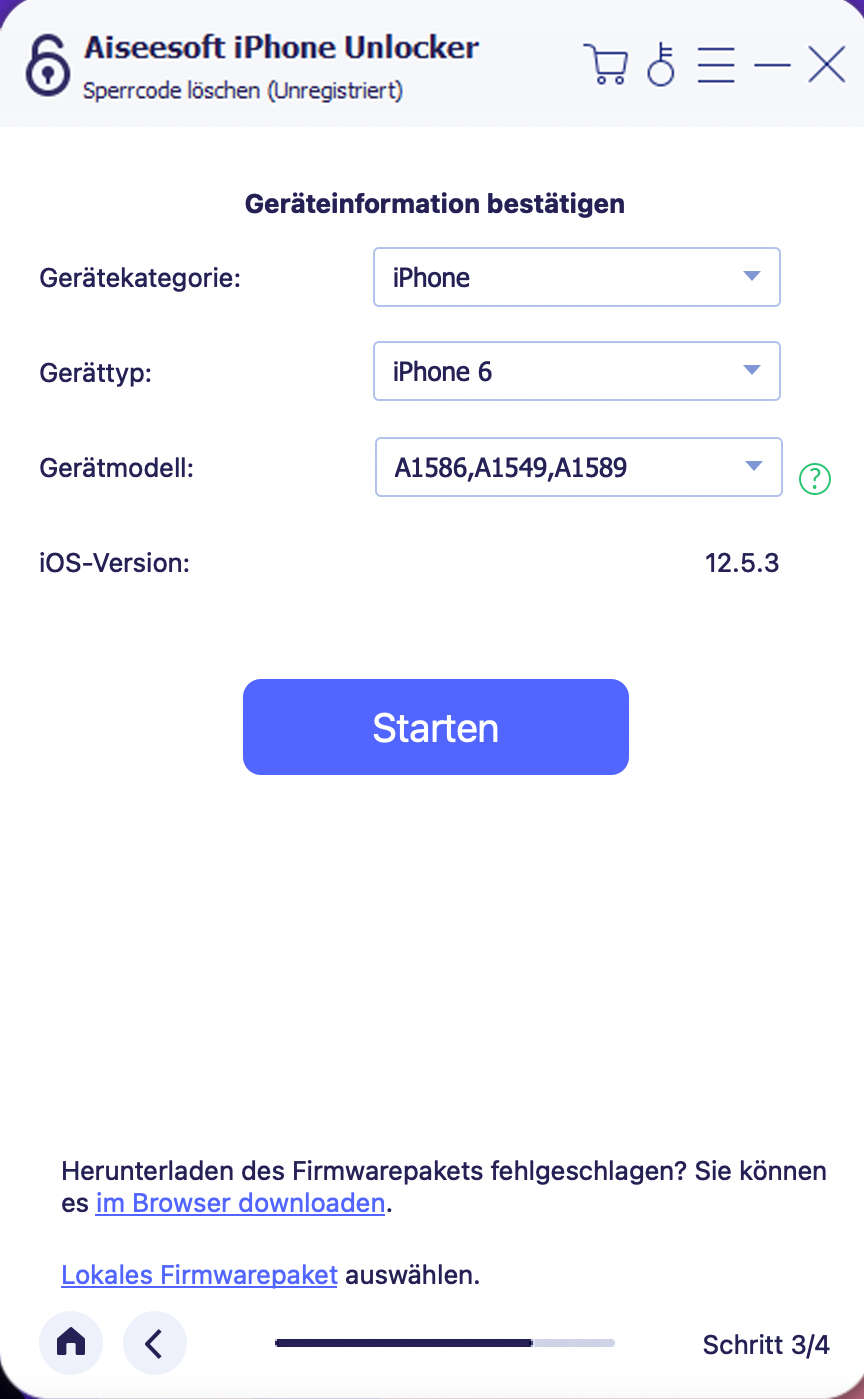Expand the Gerätmodell dropdown

(577, 467)
